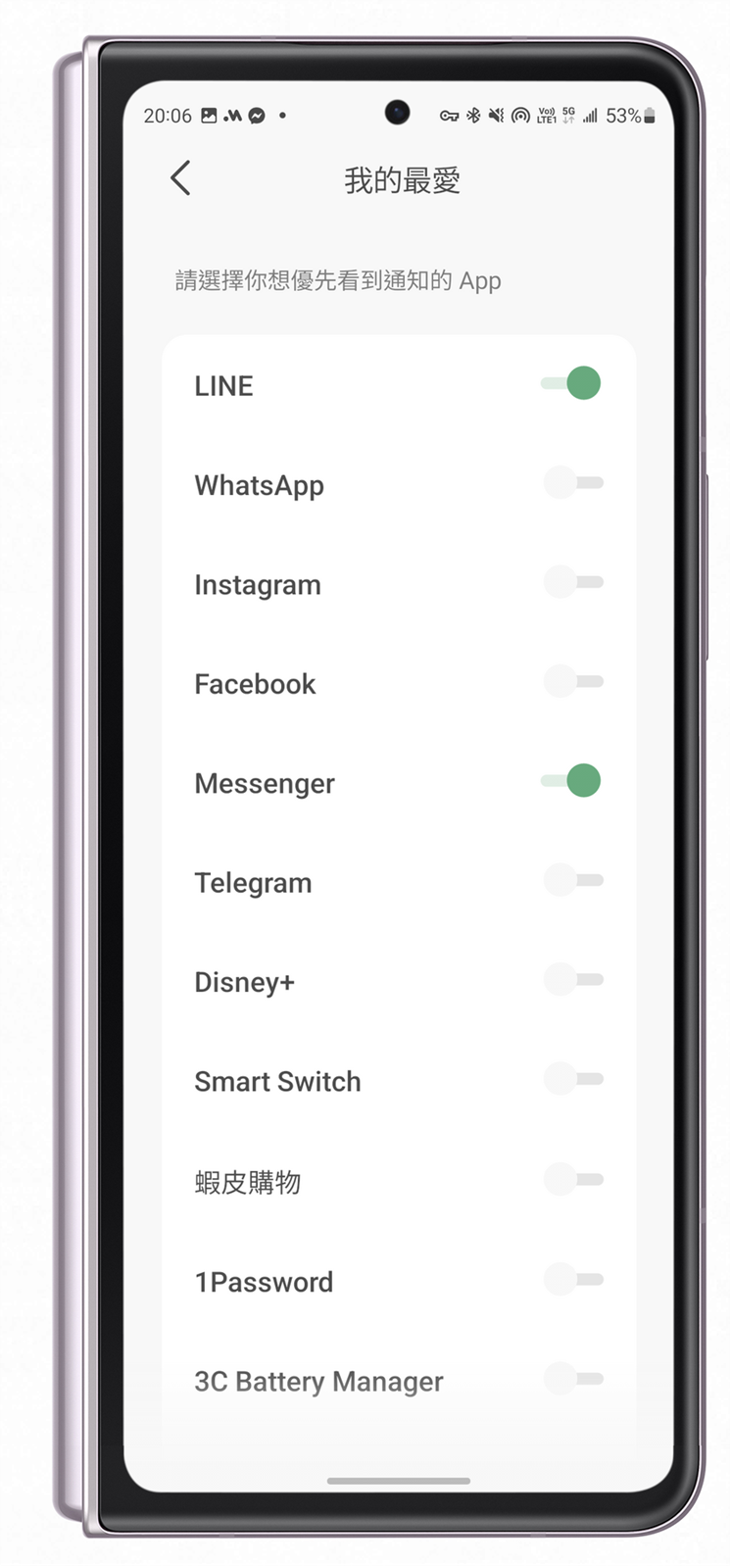The image size is (730, 1568).
Task: Disable the Messenger toggle
Action: point(572,781)
